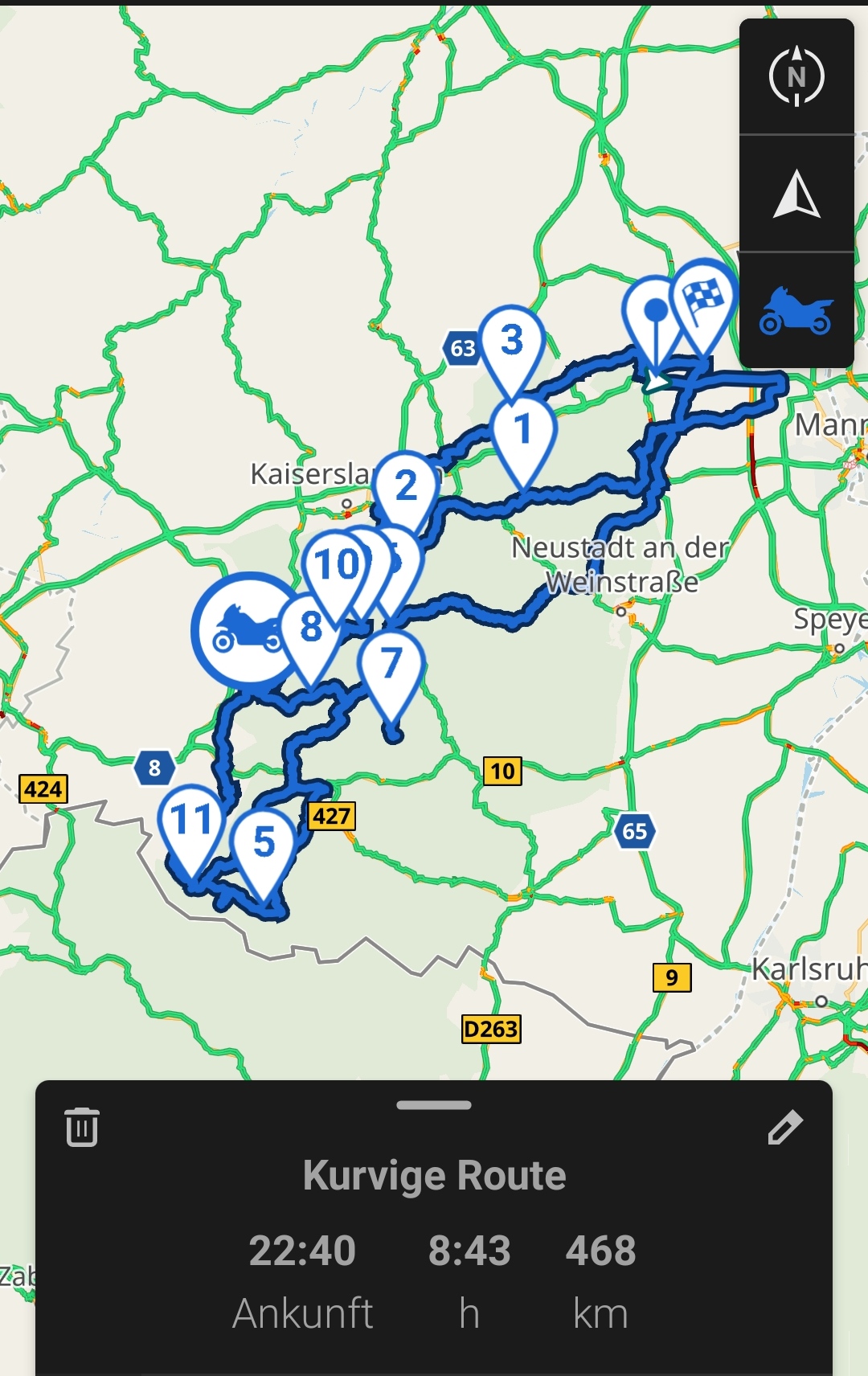
Task: Open waypoint 8 pin
Action: pos(311,627)
